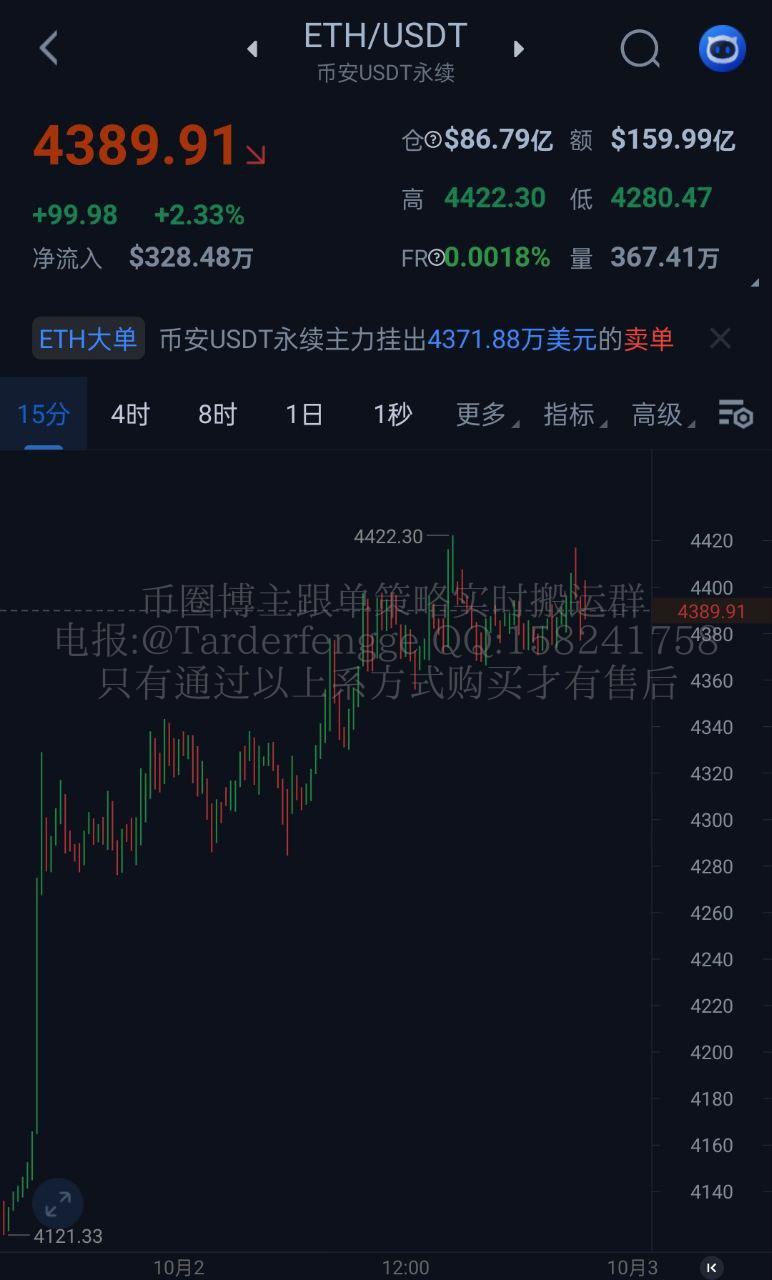Choose the 1秒 interval
772x1280 pixels.
(392, 414)
